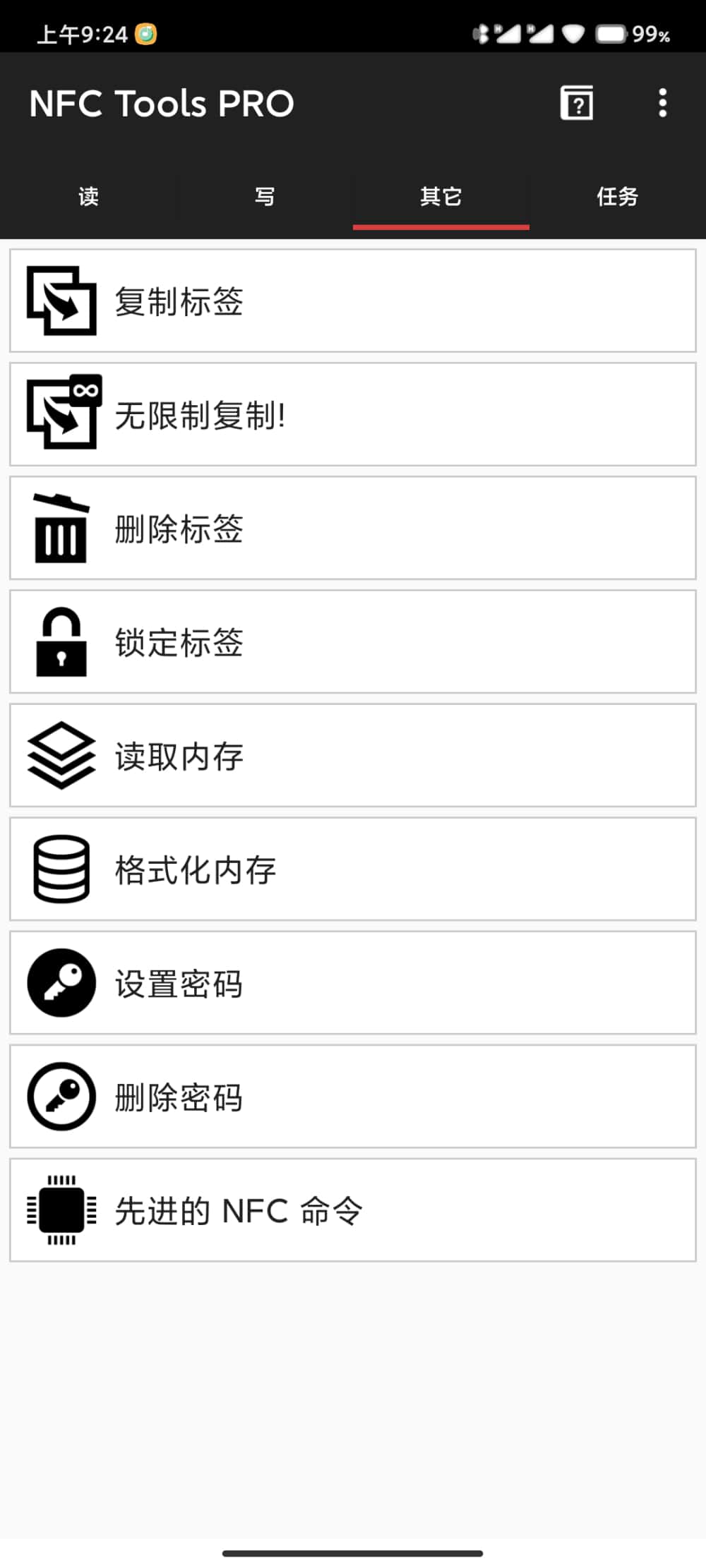Open 设置密码
The width and height of the screenshot is (706, 1568).
click(353, 982)
